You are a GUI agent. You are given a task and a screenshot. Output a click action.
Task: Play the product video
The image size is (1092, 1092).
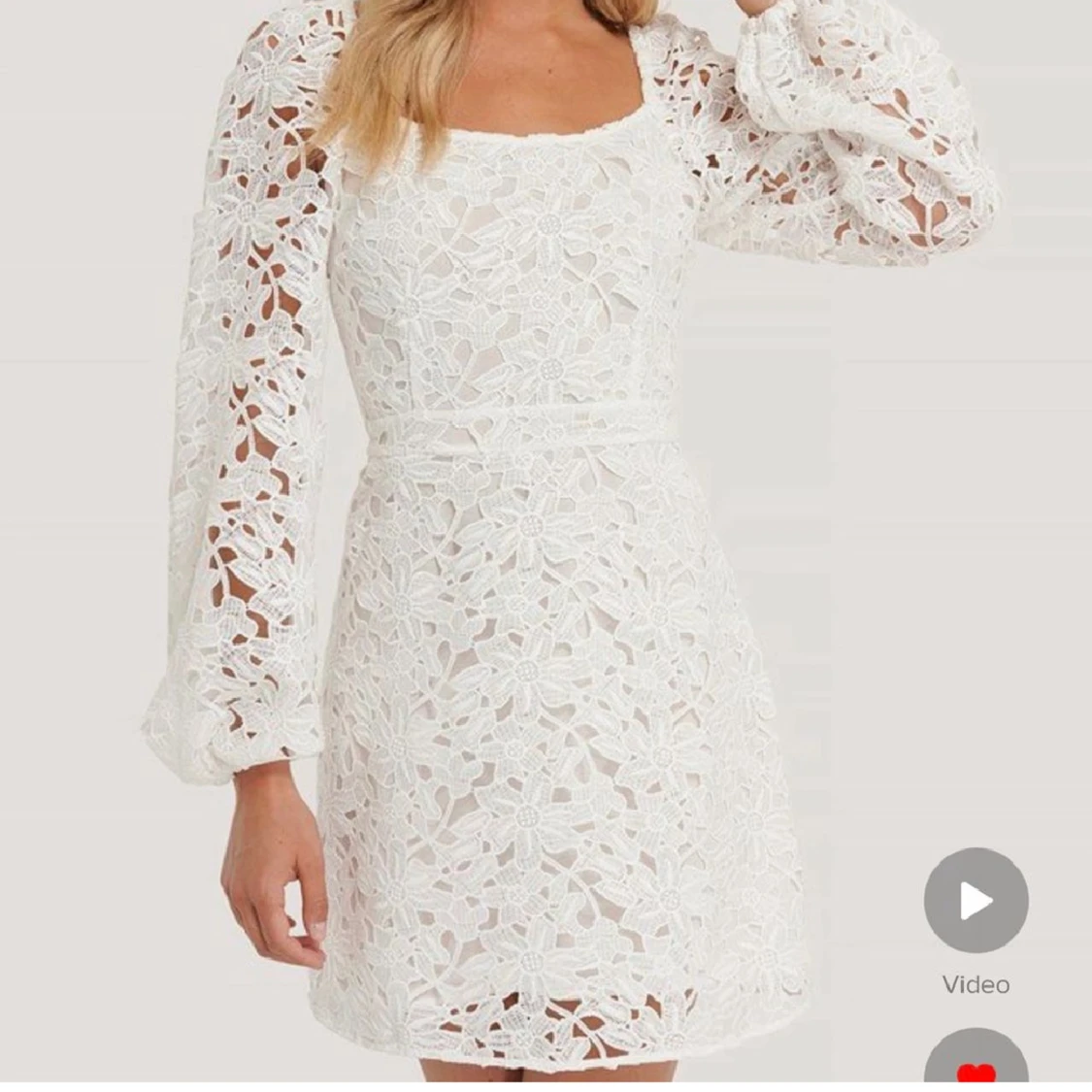[x=976, y=901]
